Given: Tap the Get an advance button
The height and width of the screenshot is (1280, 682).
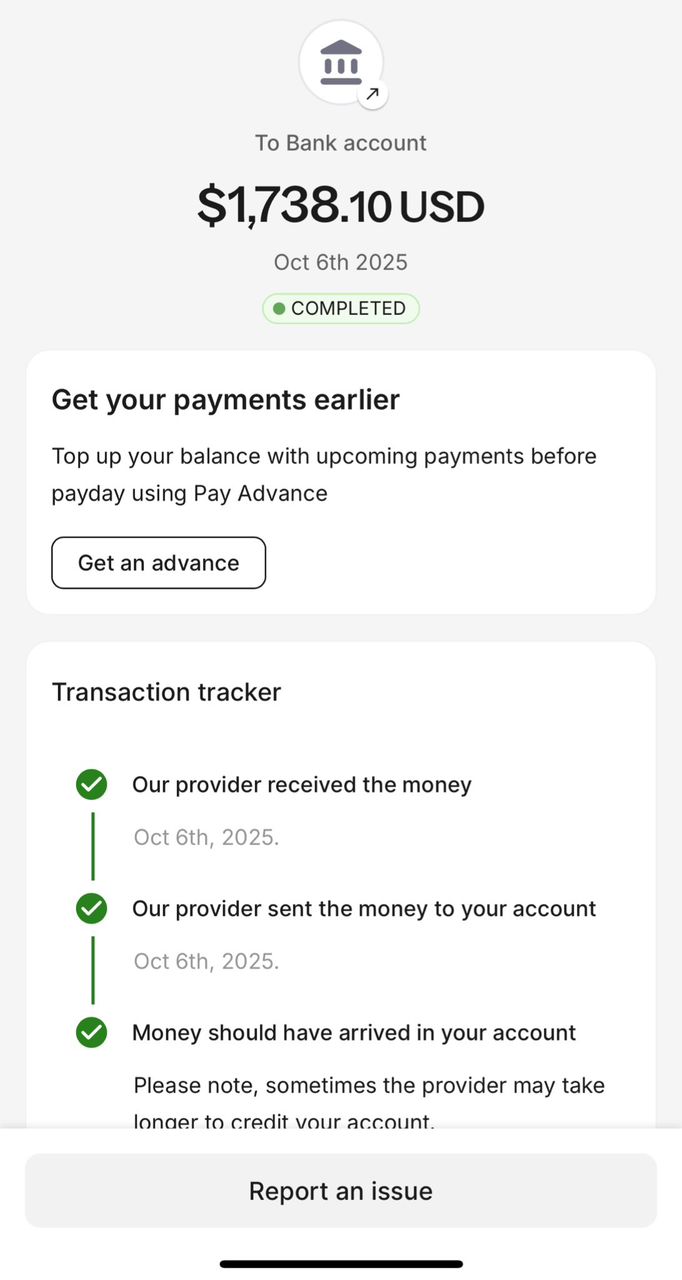Looking at the screenshot, I should (x=158, y=563).
